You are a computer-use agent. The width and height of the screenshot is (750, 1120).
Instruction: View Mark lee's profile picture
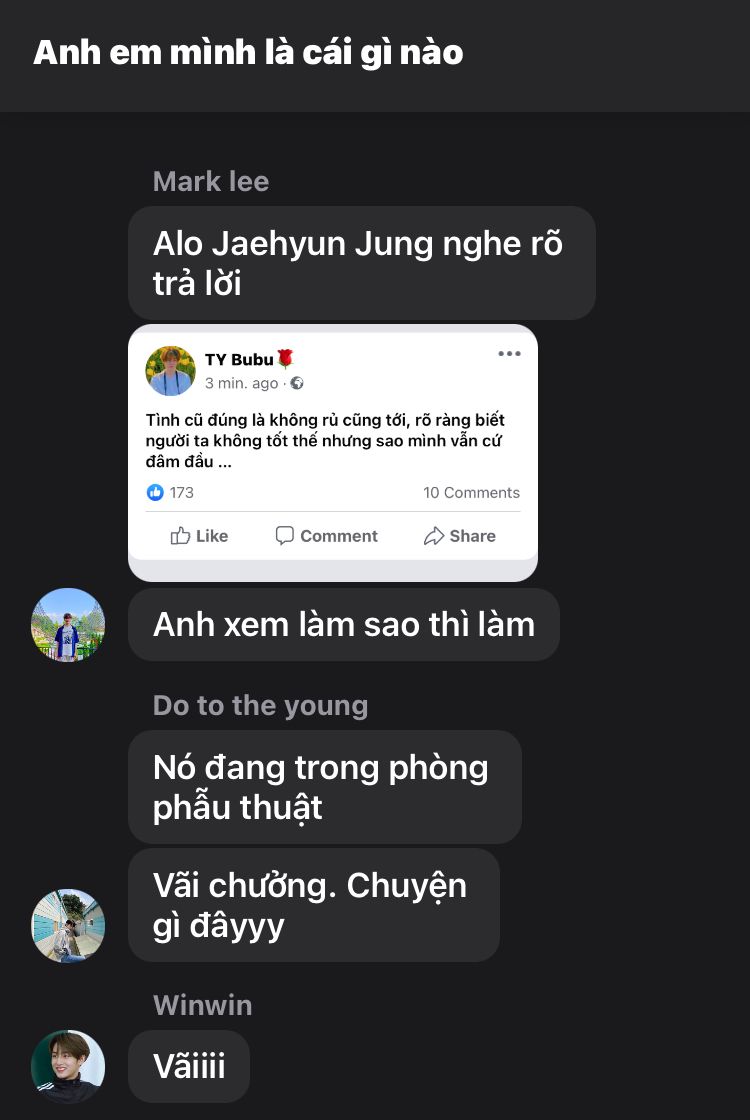(x=68, y=625)
